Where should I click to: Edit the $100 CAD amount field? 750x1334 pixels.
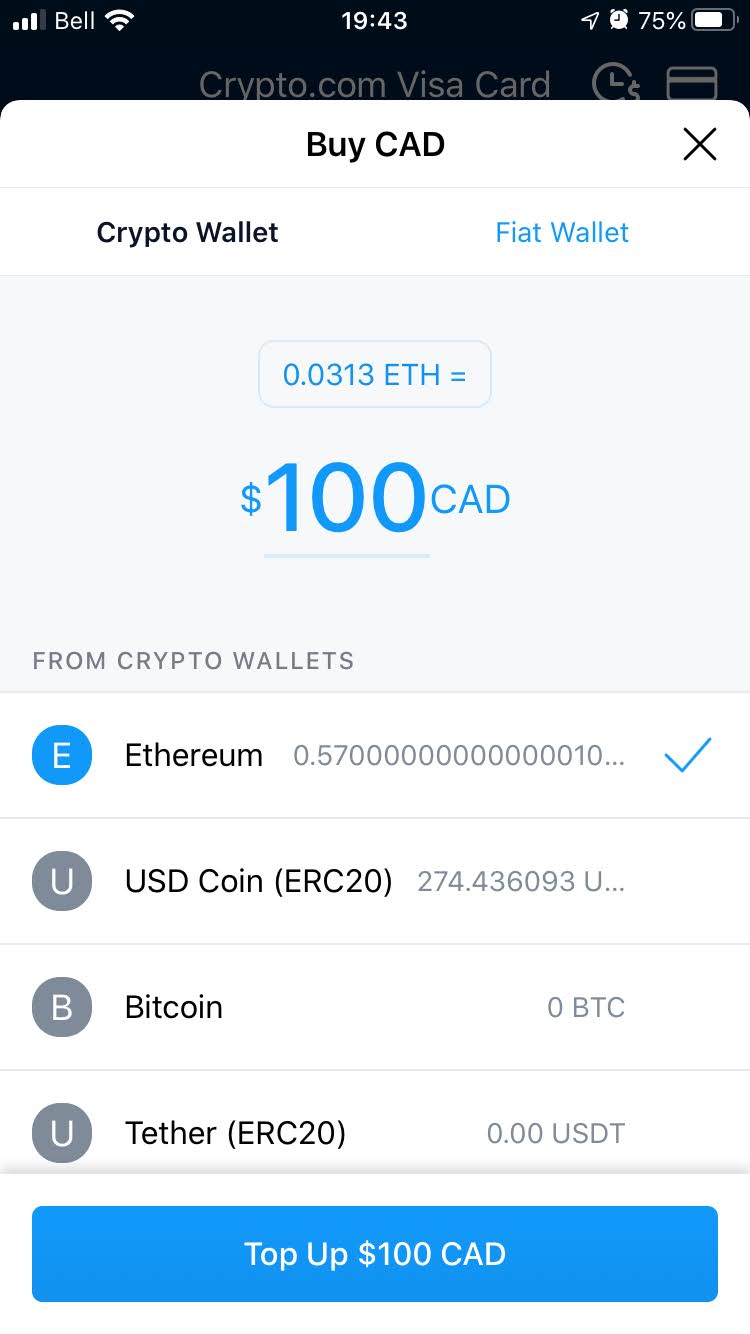pos(347,499)
